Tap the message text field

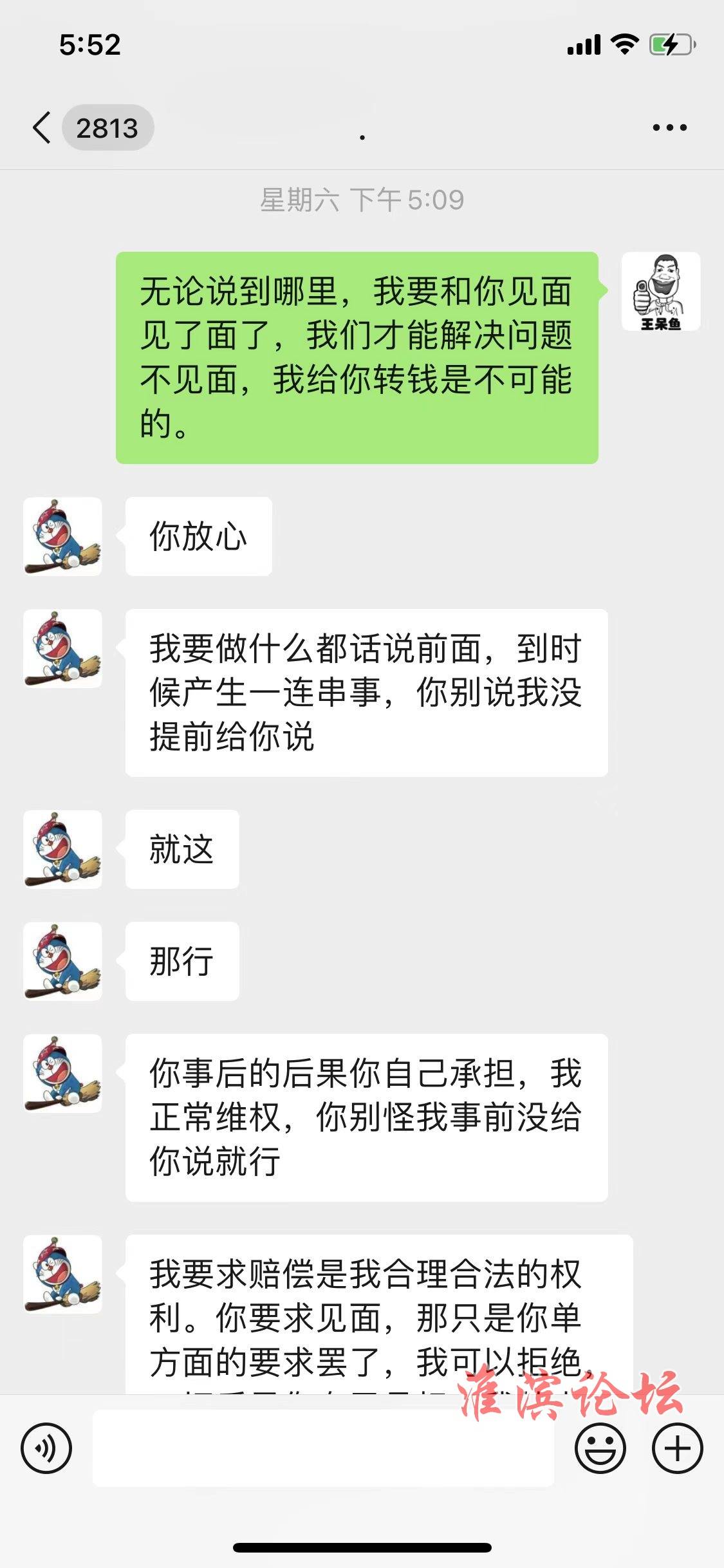tap(323, 1449)
